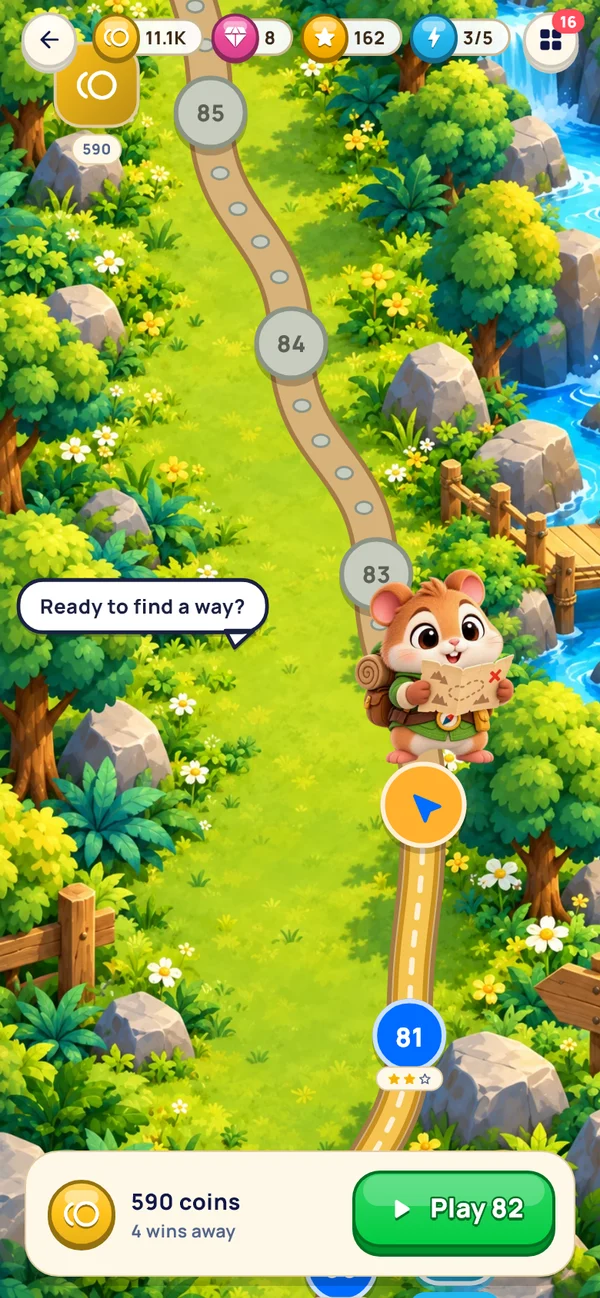Image resolution: width=600 pixels, height=1298 pixels.
Task: Select the current level arrow node
Action: (x=424, y=806)
